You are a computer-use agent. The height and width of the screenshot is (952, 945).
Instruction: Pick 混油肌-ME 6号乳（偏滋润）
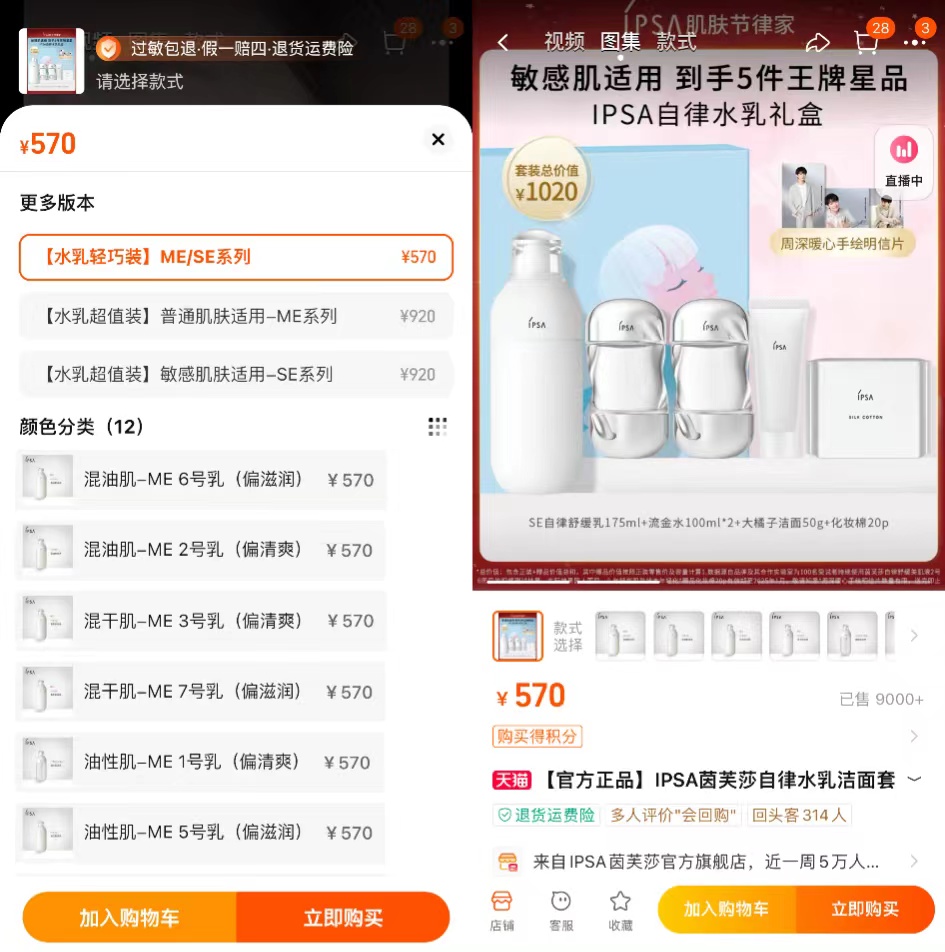click(200, 479)
